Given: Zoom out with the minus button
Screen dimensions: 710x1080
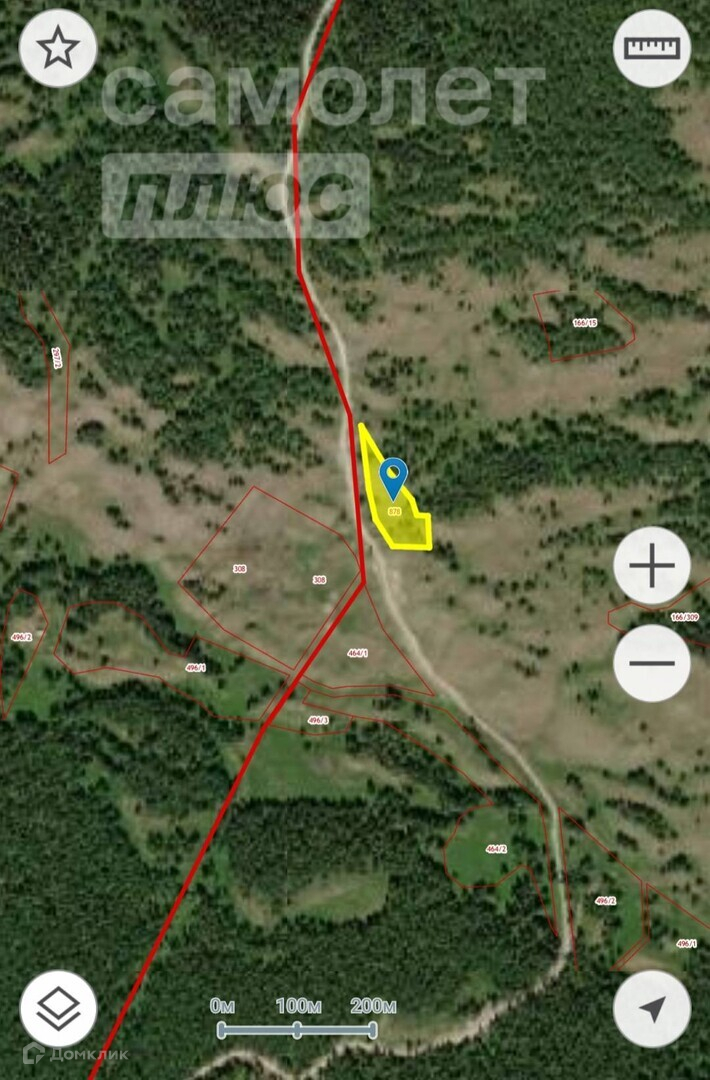Looking at the screenshot, I should (651, 662).
